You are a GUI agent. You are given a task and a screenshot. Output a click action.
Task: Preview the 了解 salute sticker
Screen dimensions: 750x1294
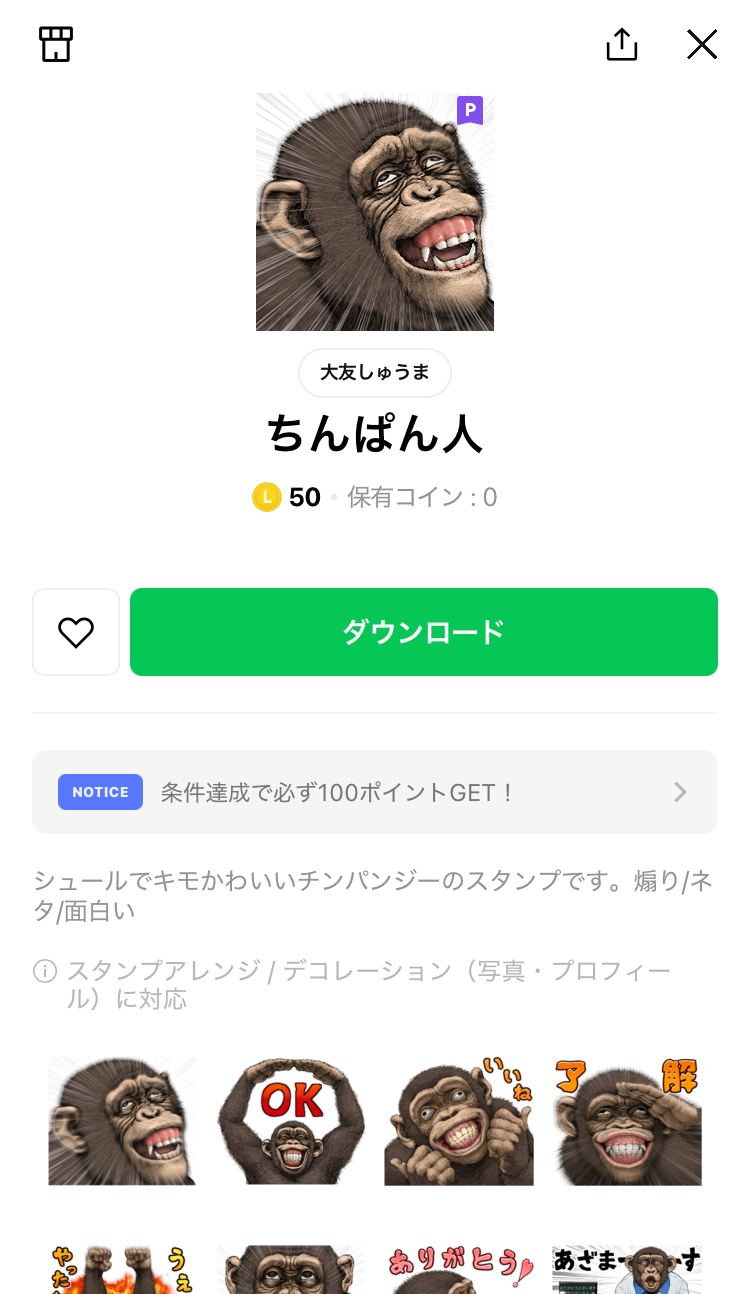(x=627, y=1121)
